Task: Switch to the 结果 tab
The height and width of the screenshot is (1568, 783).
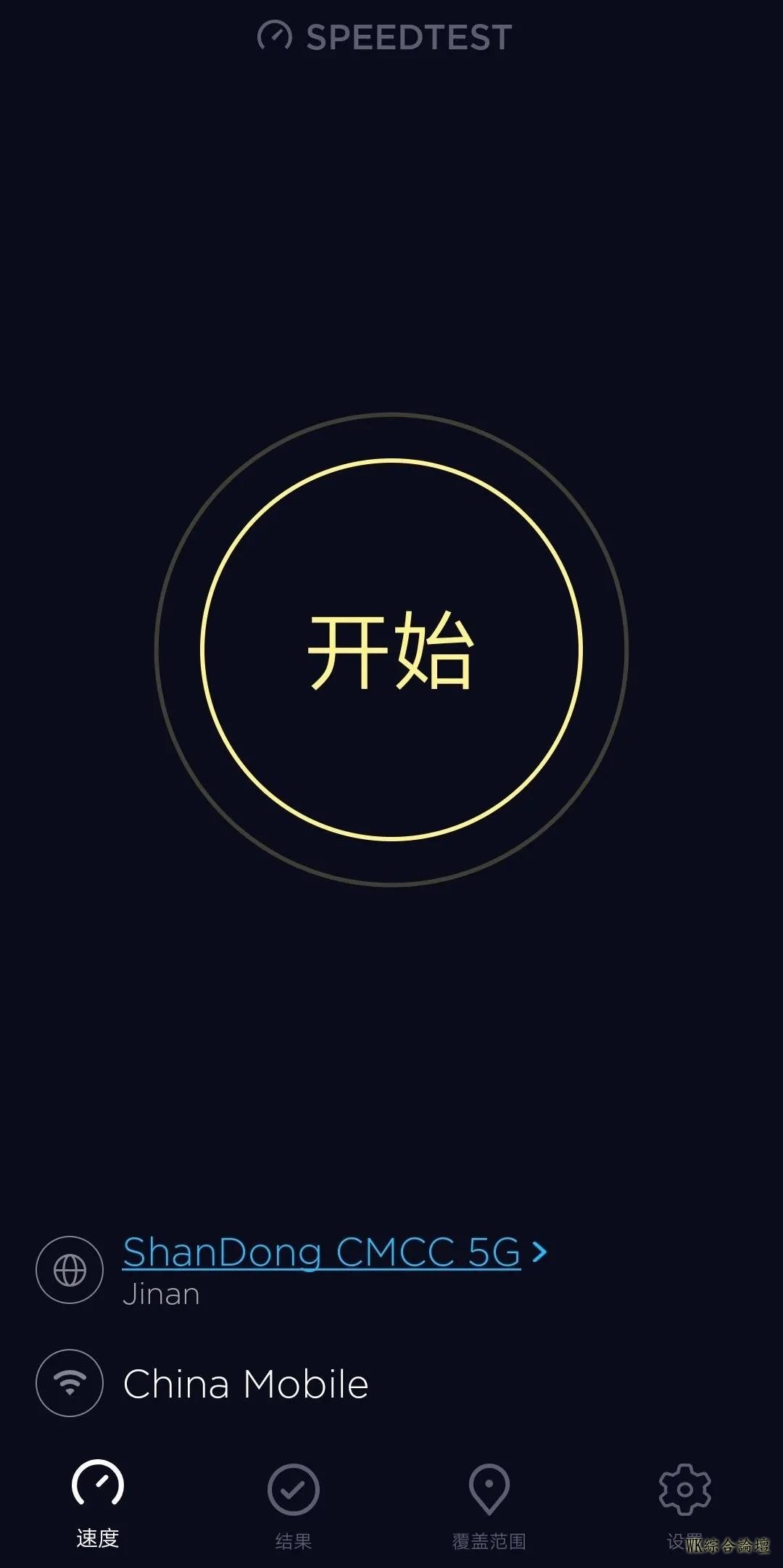Action: [293, 1503]
